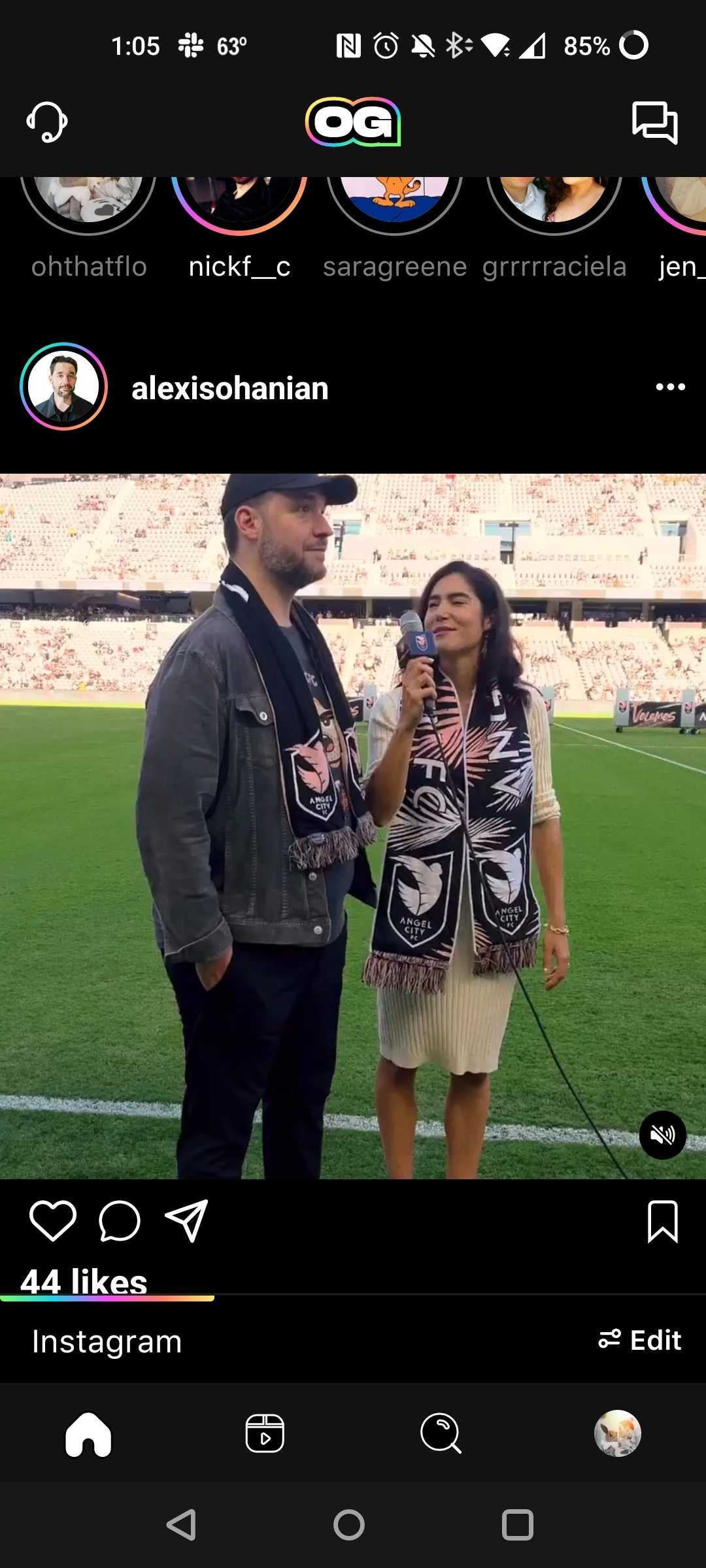Viewport: 706px width, 1568px height.
Task: Switch to the Reels tab
Action: pyautogui.click(x=265, y=1433)
